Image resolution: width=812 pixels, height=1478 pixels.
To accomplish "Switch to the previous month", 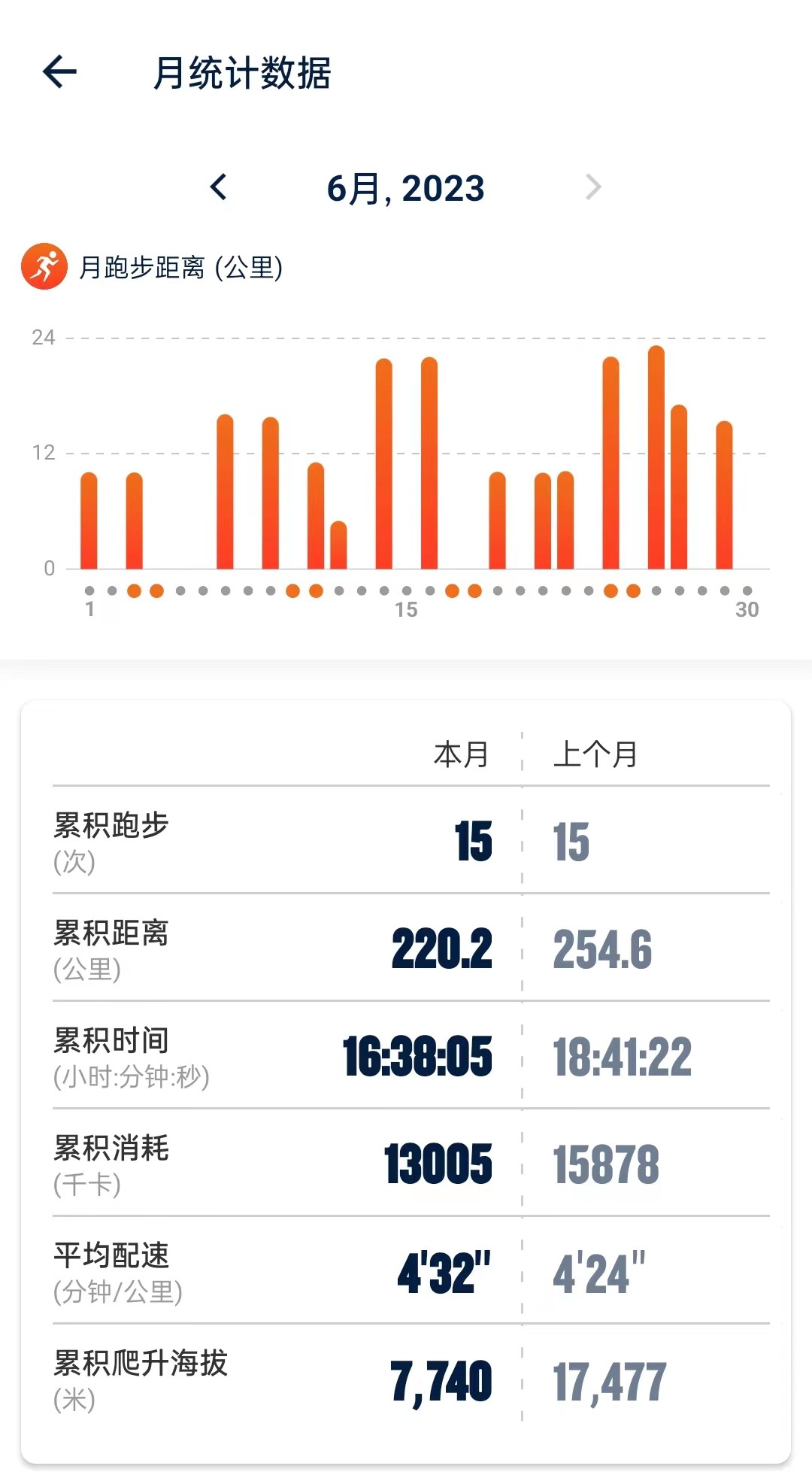I will [x=219, y=187].
